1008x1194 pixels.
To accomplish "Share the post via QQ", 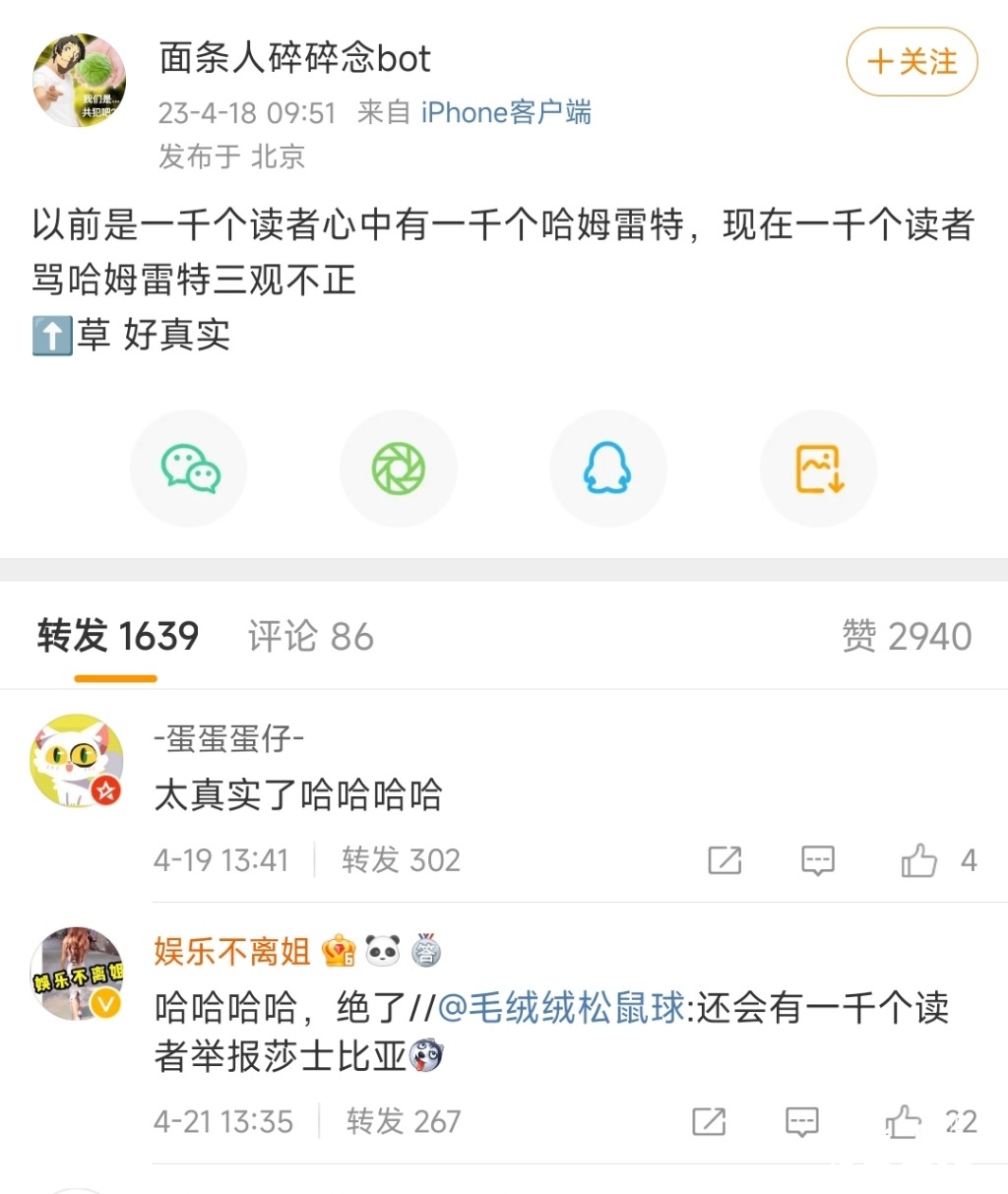I will (x=608, y=469).
